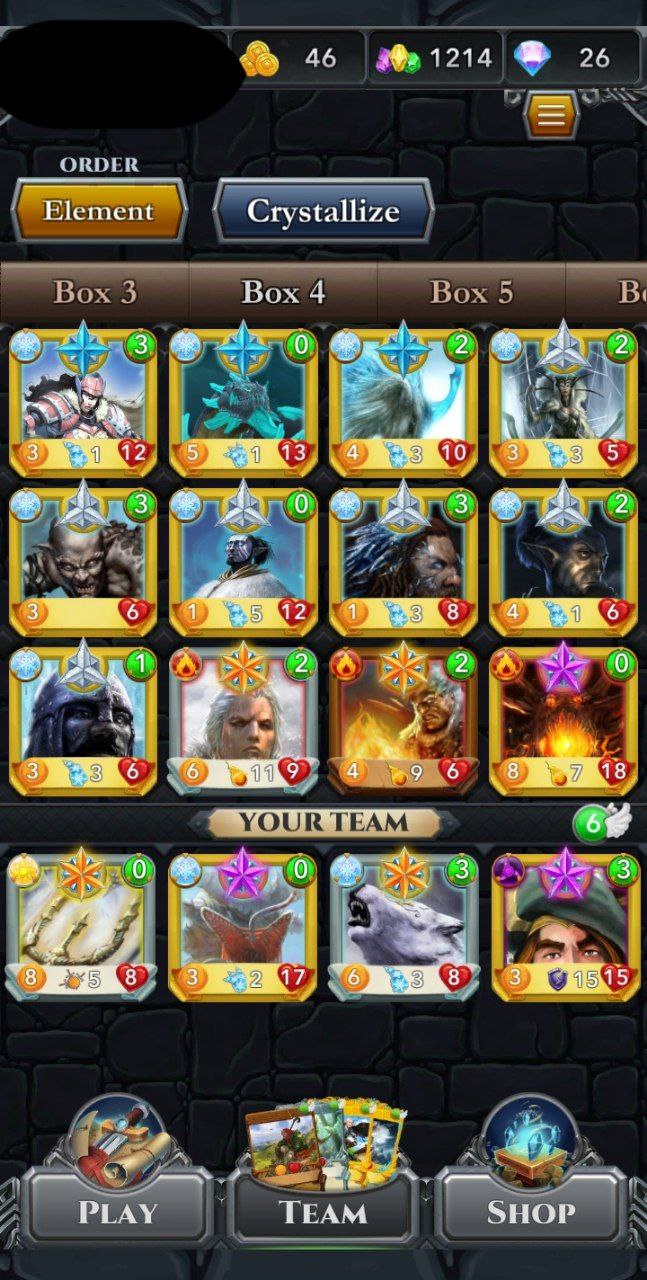Switch to the Box 3 tab
Viewport: 647px width, 1280px height.
(x=94, y=292)
